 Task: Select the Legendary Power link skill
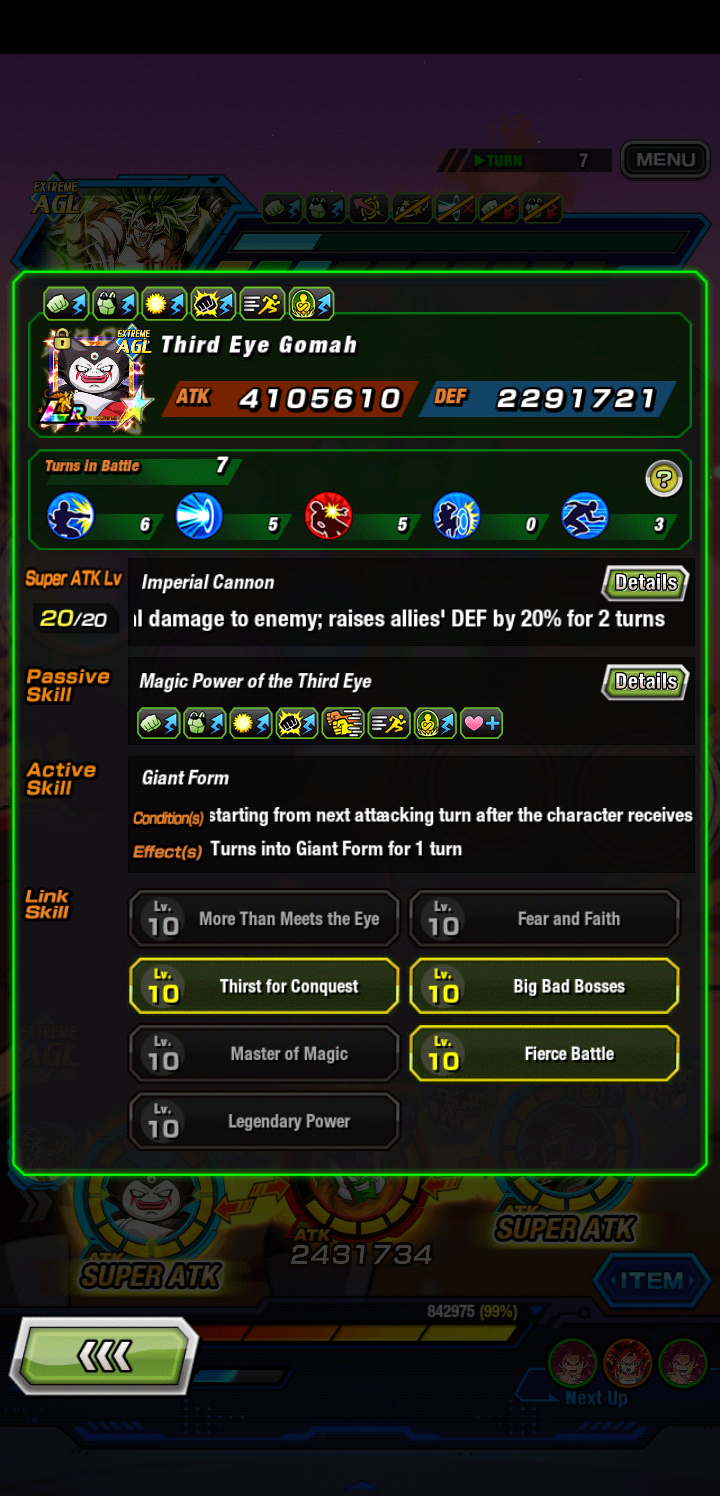[264, 1122]
